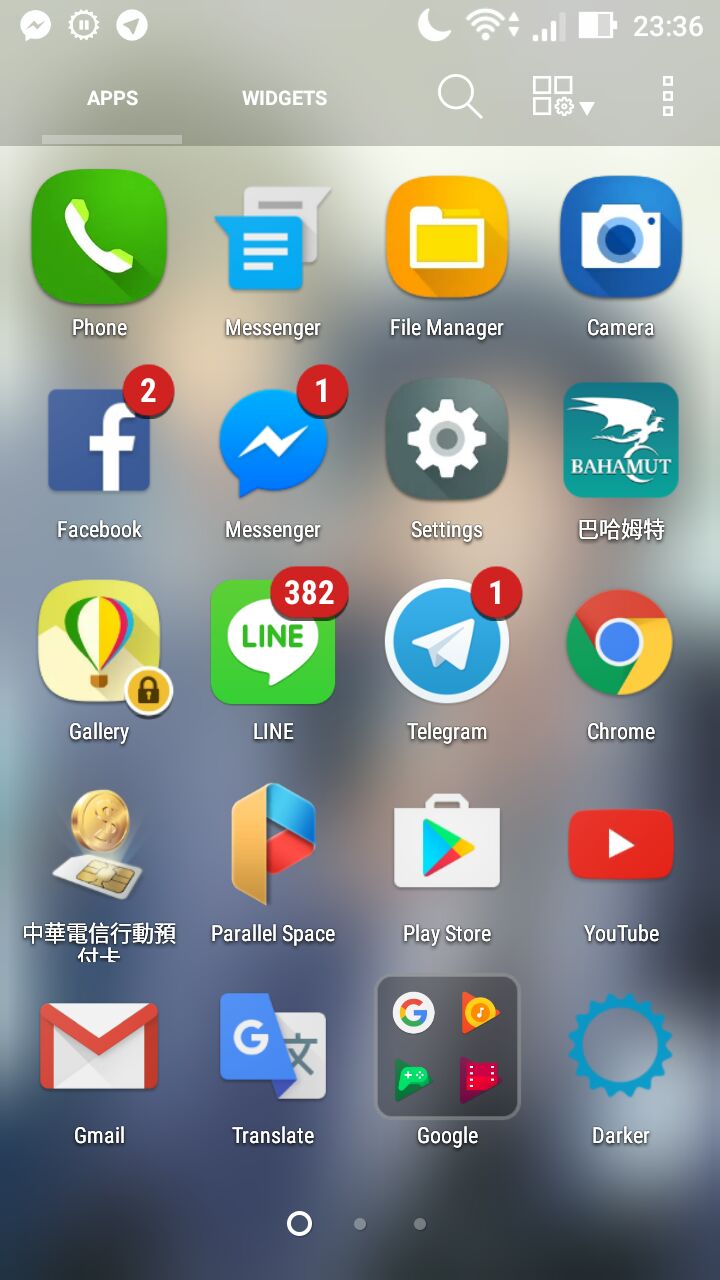This screenshot has height=1280, width=720.
Task: Open the Telegram app
Action: pos(447,642)
